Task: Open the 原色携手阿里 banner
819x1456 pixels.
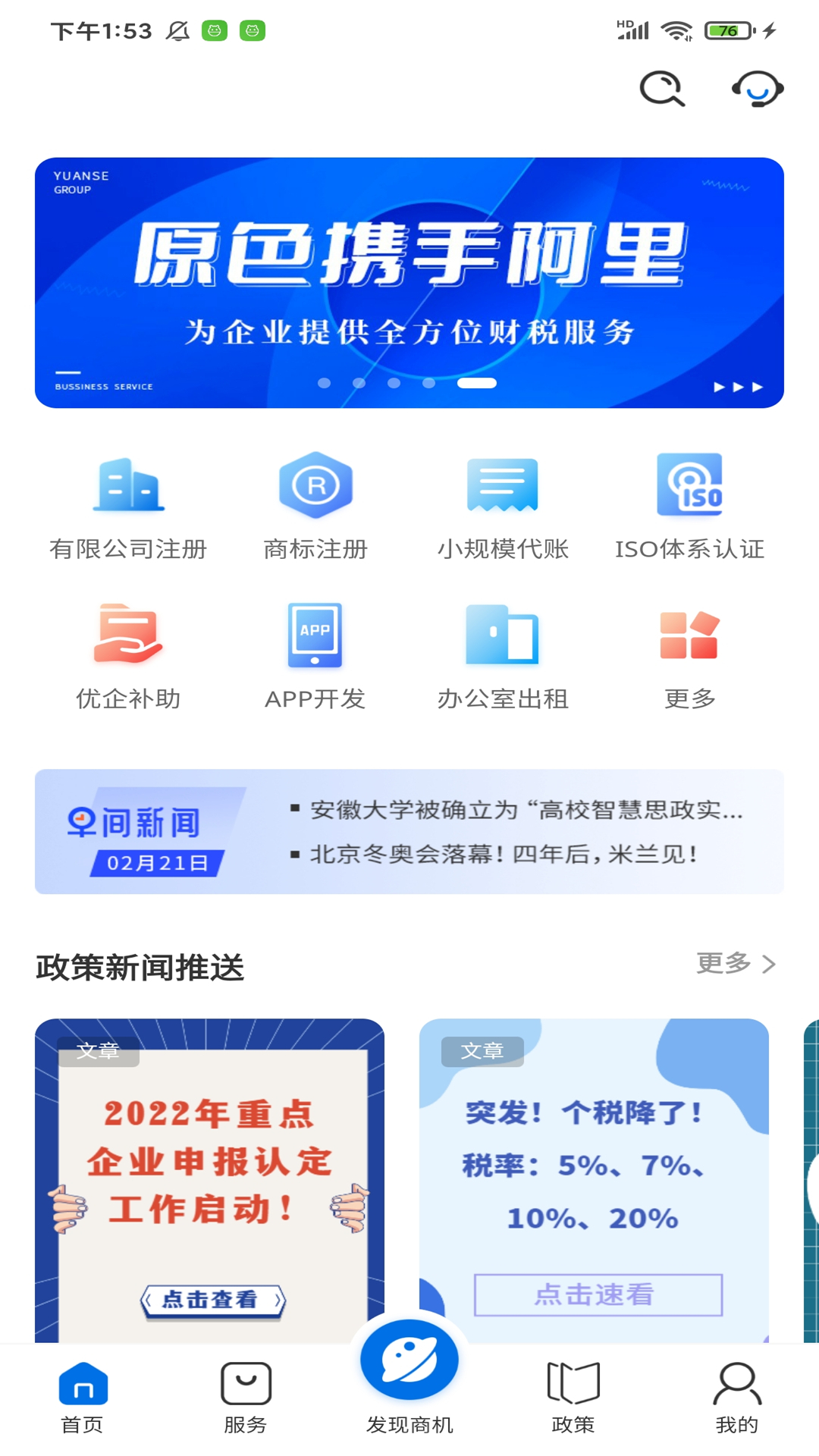Action: tap(409, 283)
